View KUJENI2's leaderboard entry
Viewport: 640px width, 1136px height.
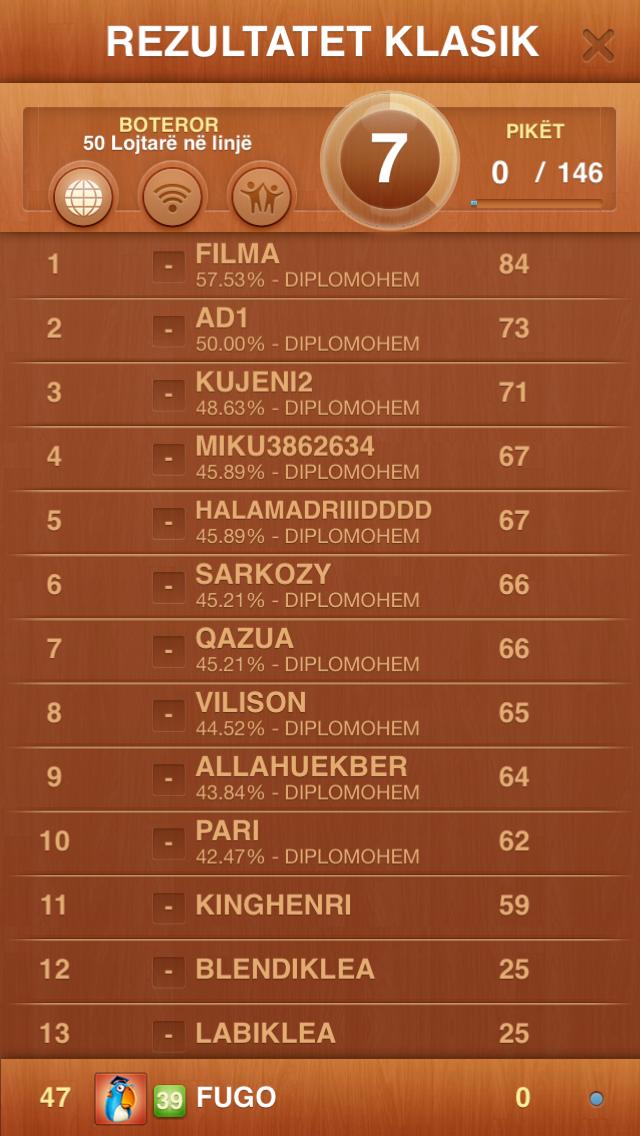click(x=320, y=394)
